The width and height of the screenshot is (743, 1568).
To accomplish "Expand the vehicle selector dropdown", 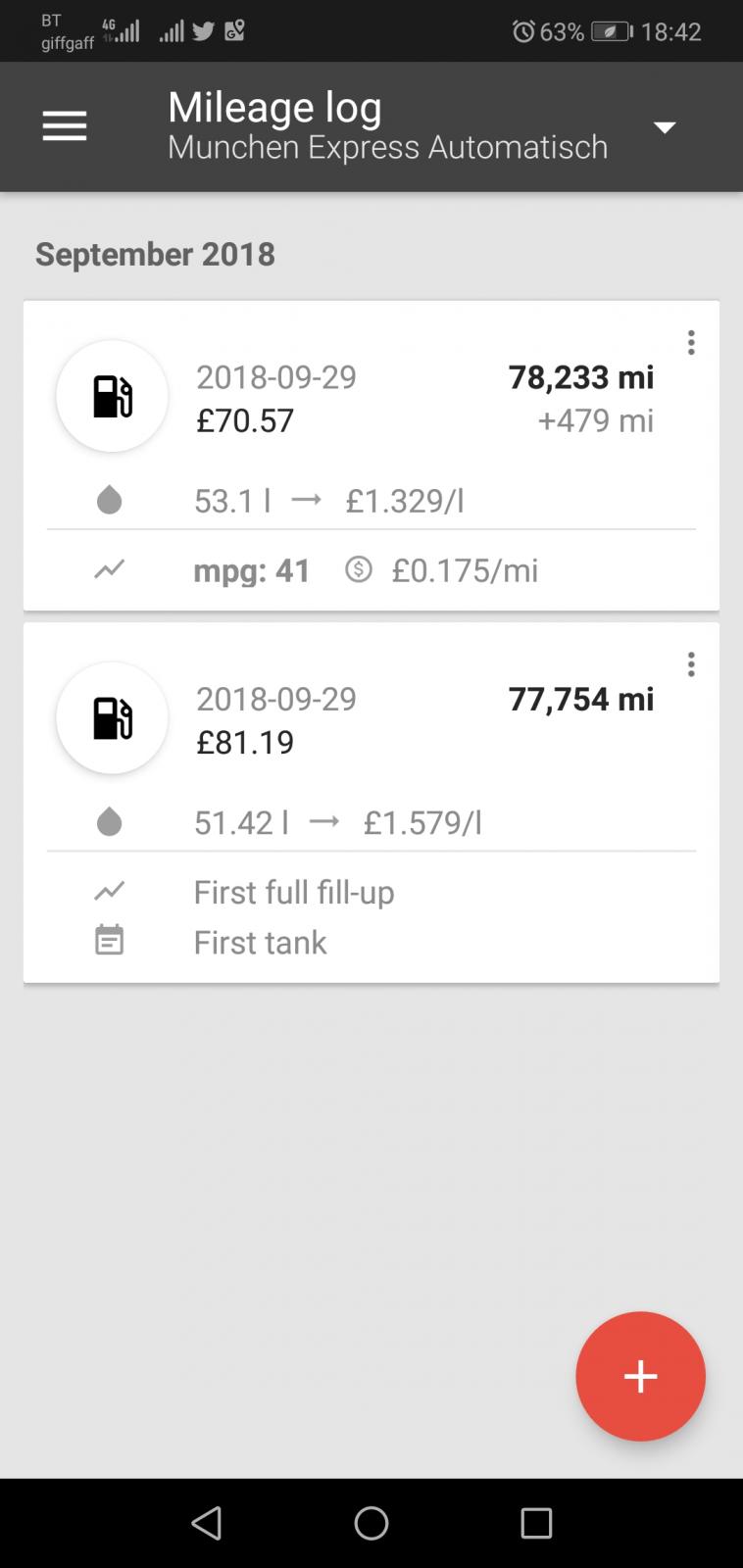I will pos(665,127).
